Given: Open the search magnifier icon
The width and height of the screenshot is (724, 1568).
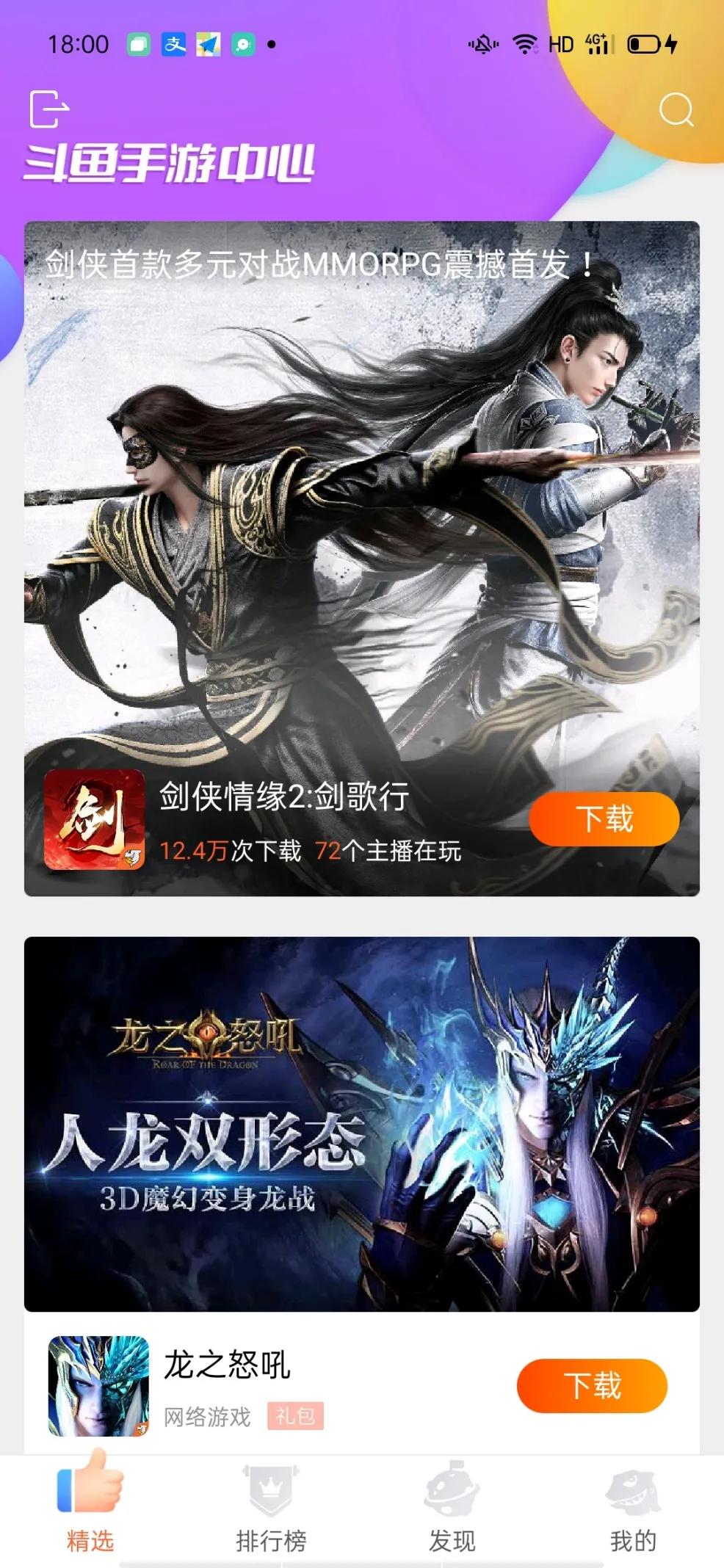Looking at the screenshot, I should pyautogui.click(x=676, y=110).
